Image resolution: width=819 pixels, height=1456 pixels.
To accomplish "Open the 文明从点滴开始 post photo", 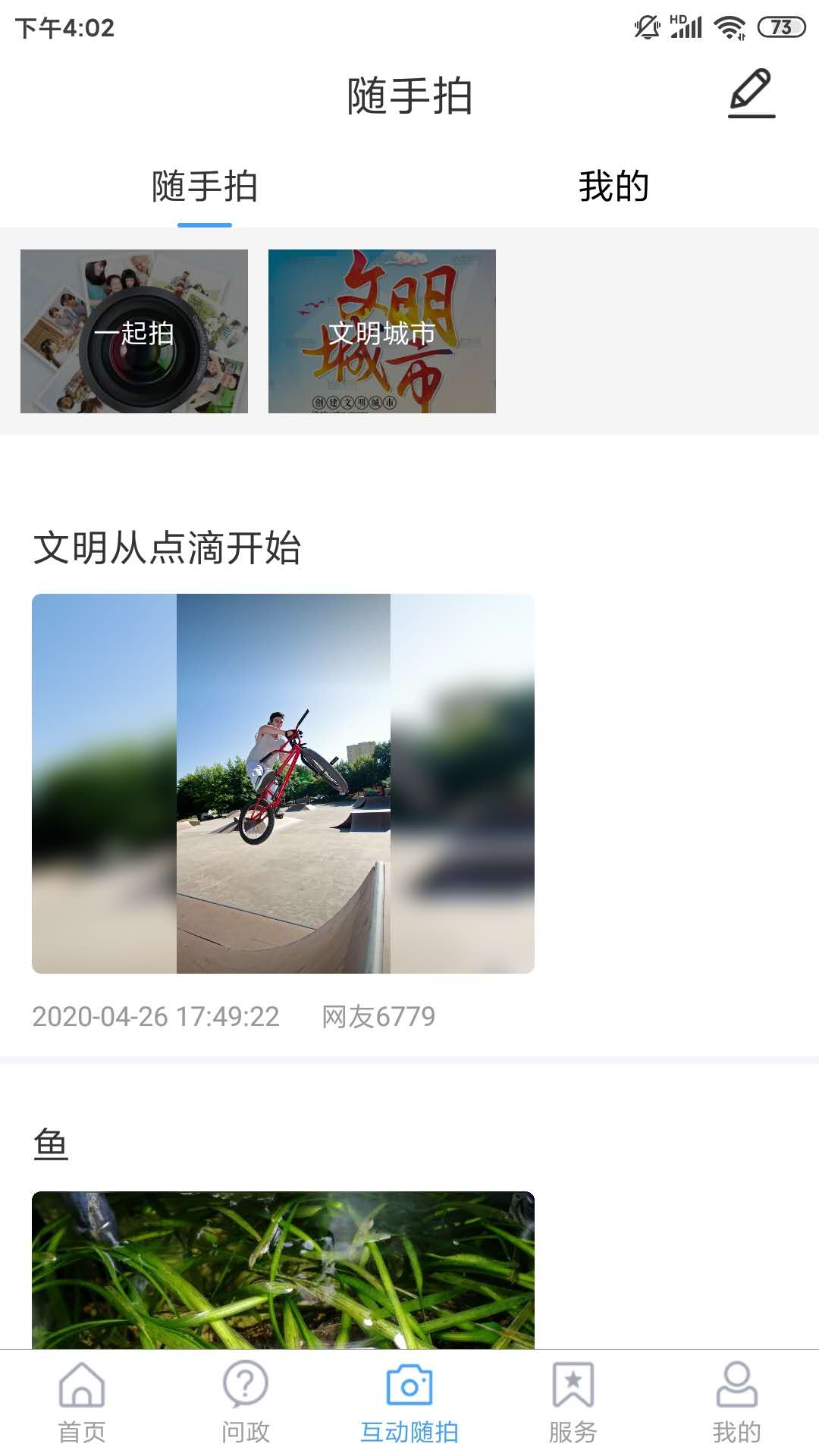I will pyautogui.click(x=283, y=783).
